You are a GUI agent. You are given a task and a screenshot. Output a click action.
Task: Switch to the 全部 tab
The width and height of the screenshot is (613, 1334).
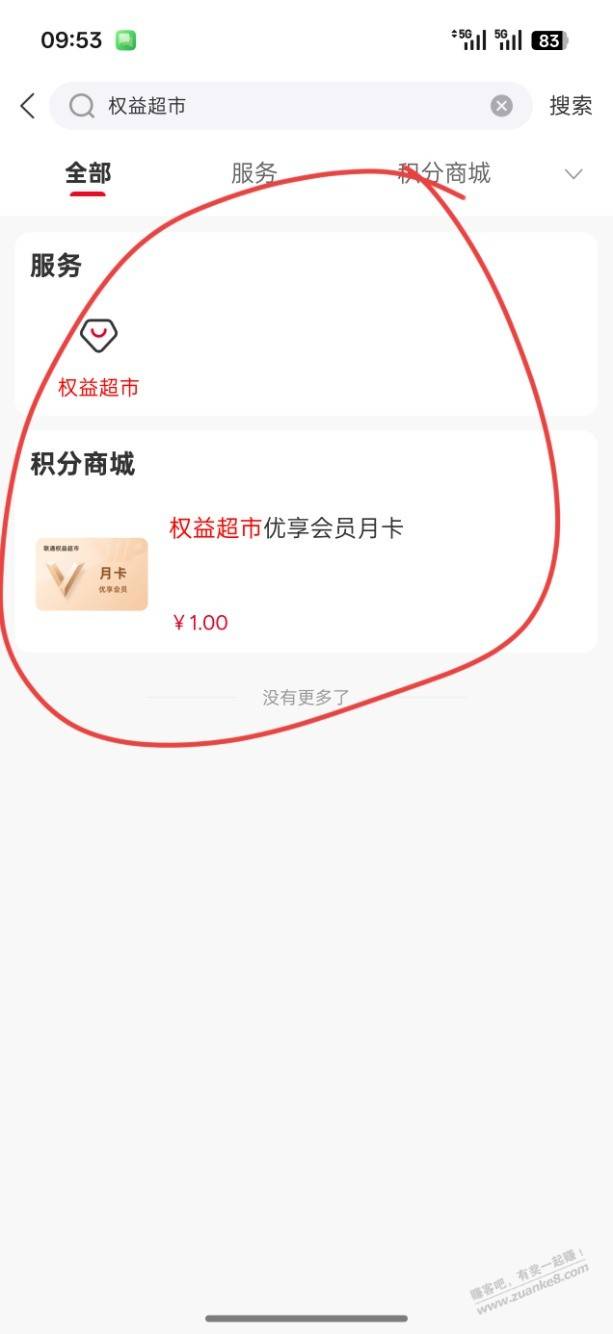coord(88,173)
